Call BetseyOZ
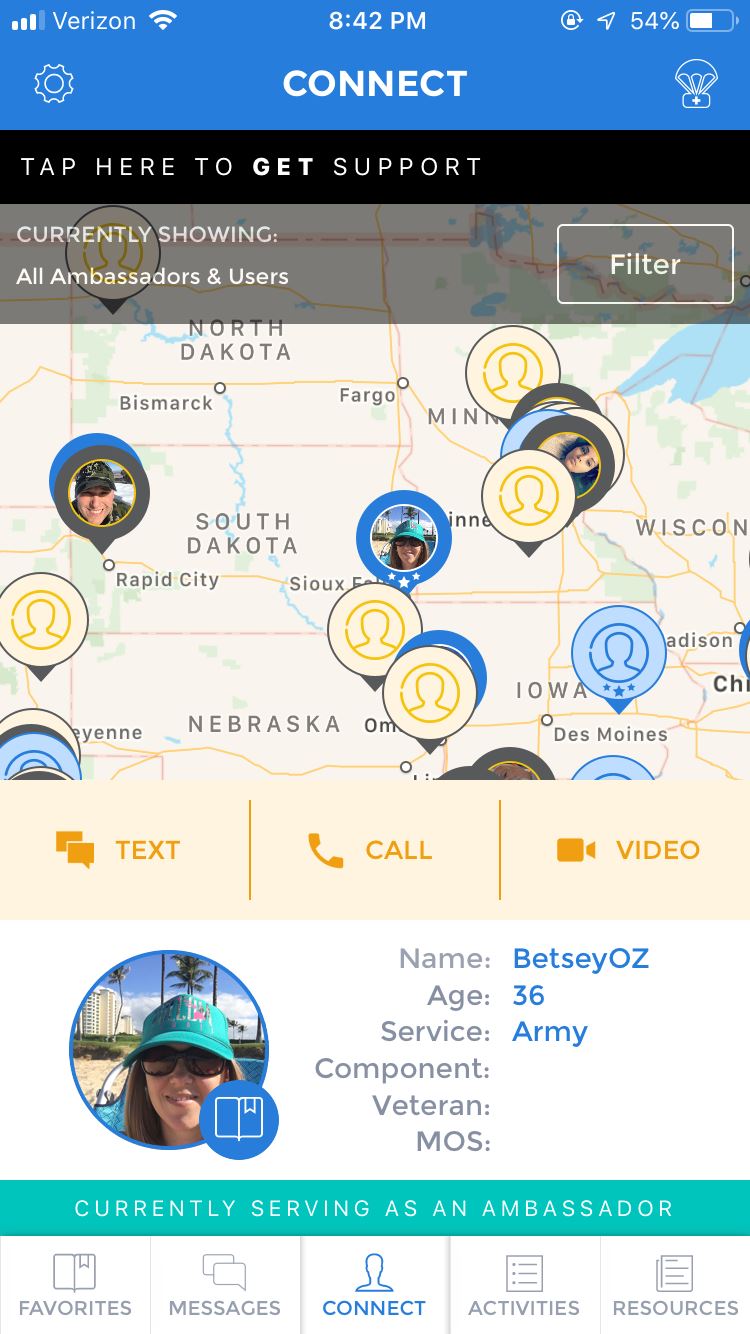Image resolution: width=750 pixels, height=1334 pixels. tap(375, 850)
